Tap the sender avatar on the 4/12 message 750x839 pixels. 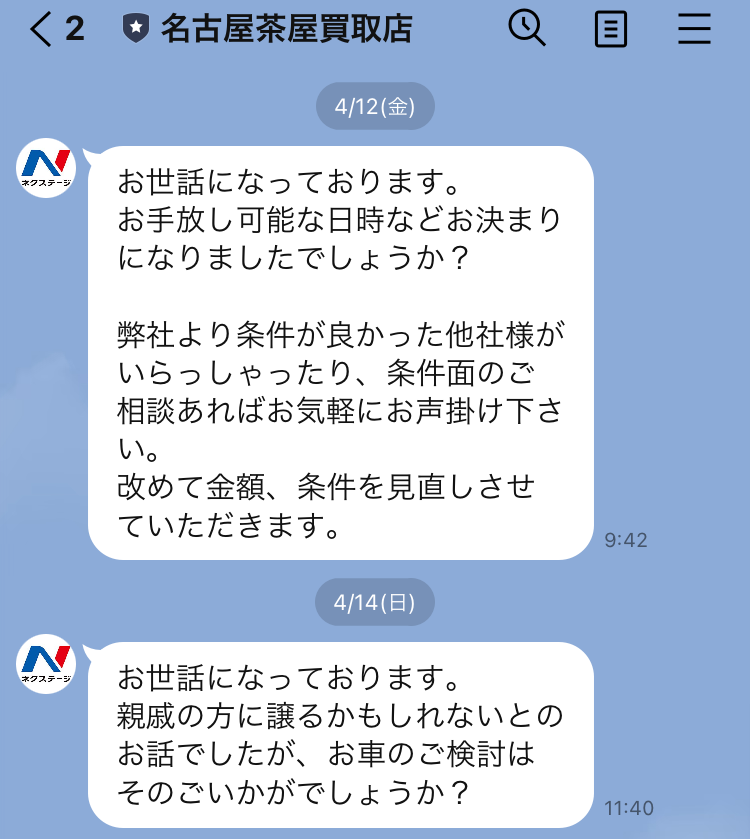coord(47,168)
